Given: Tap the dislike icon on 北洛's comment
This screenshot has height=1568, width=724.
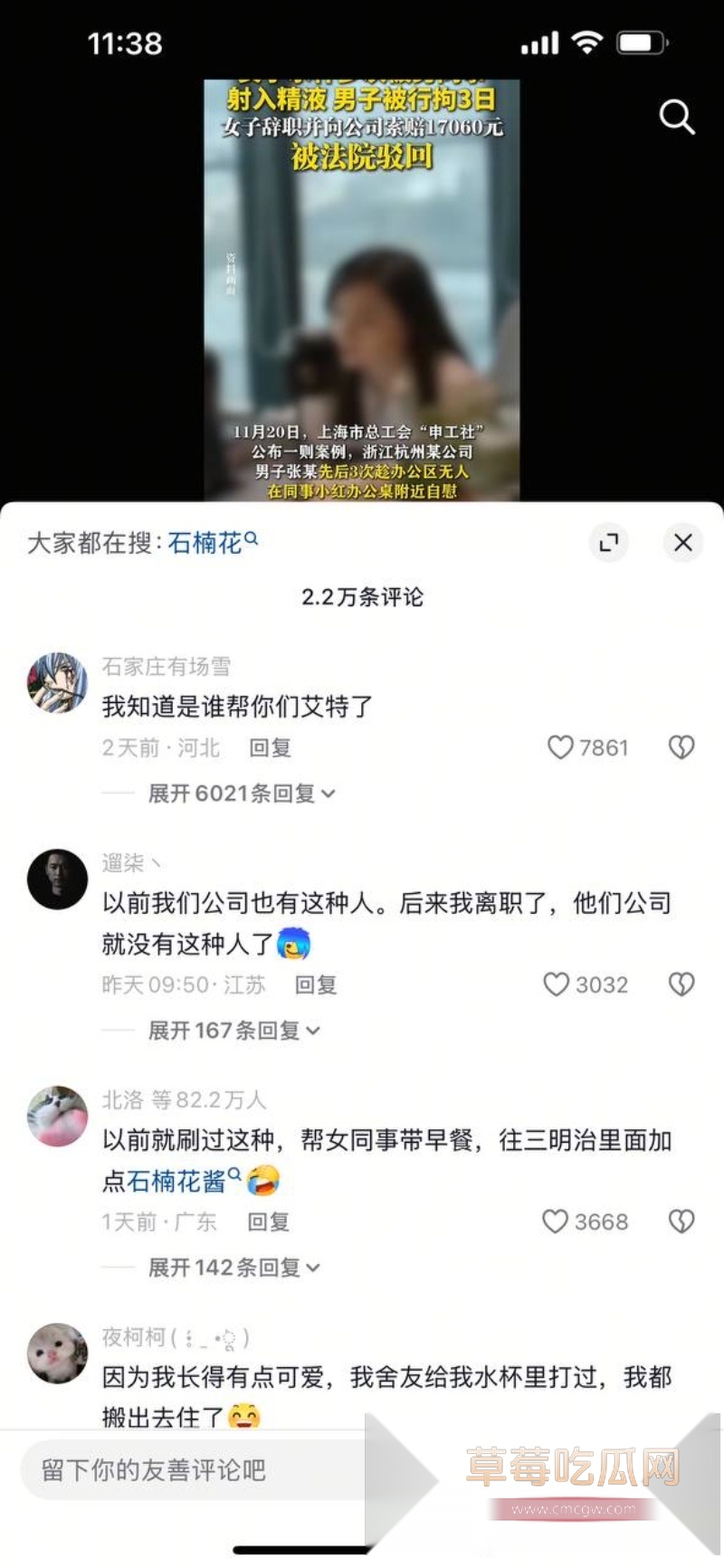Looking at the screenshot, I should 681,1221.
